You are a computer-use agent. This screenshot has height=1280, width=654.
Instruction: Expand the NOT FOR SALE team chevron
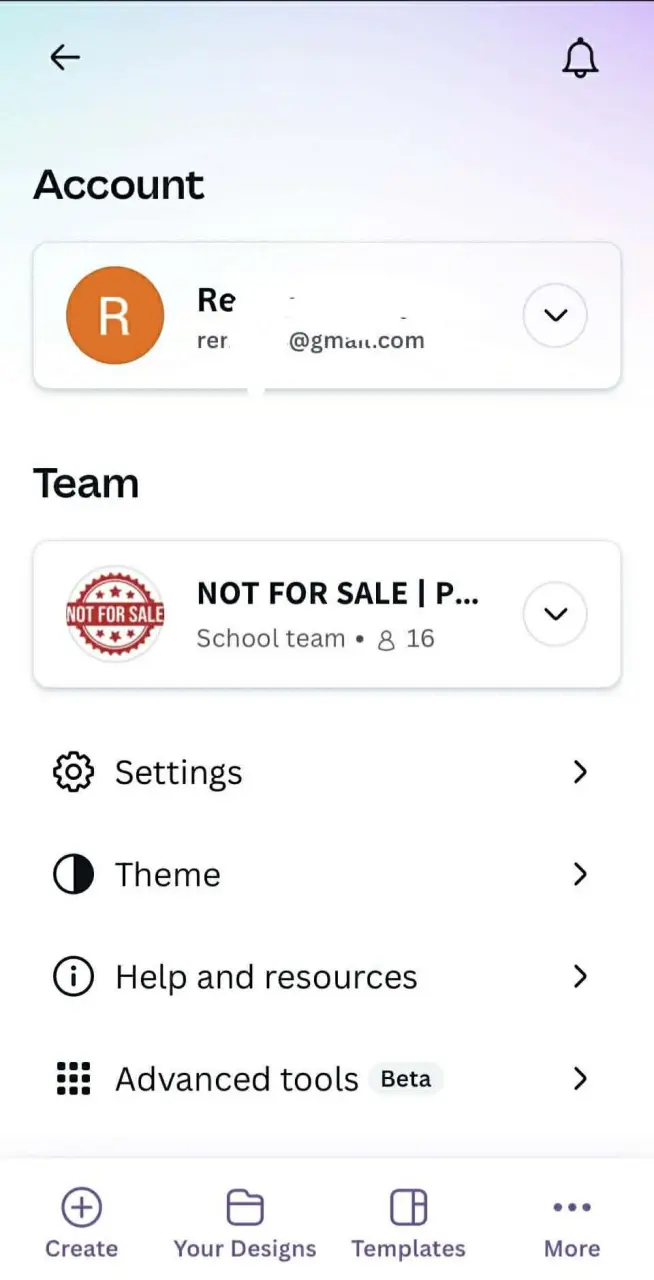[555, 613]
